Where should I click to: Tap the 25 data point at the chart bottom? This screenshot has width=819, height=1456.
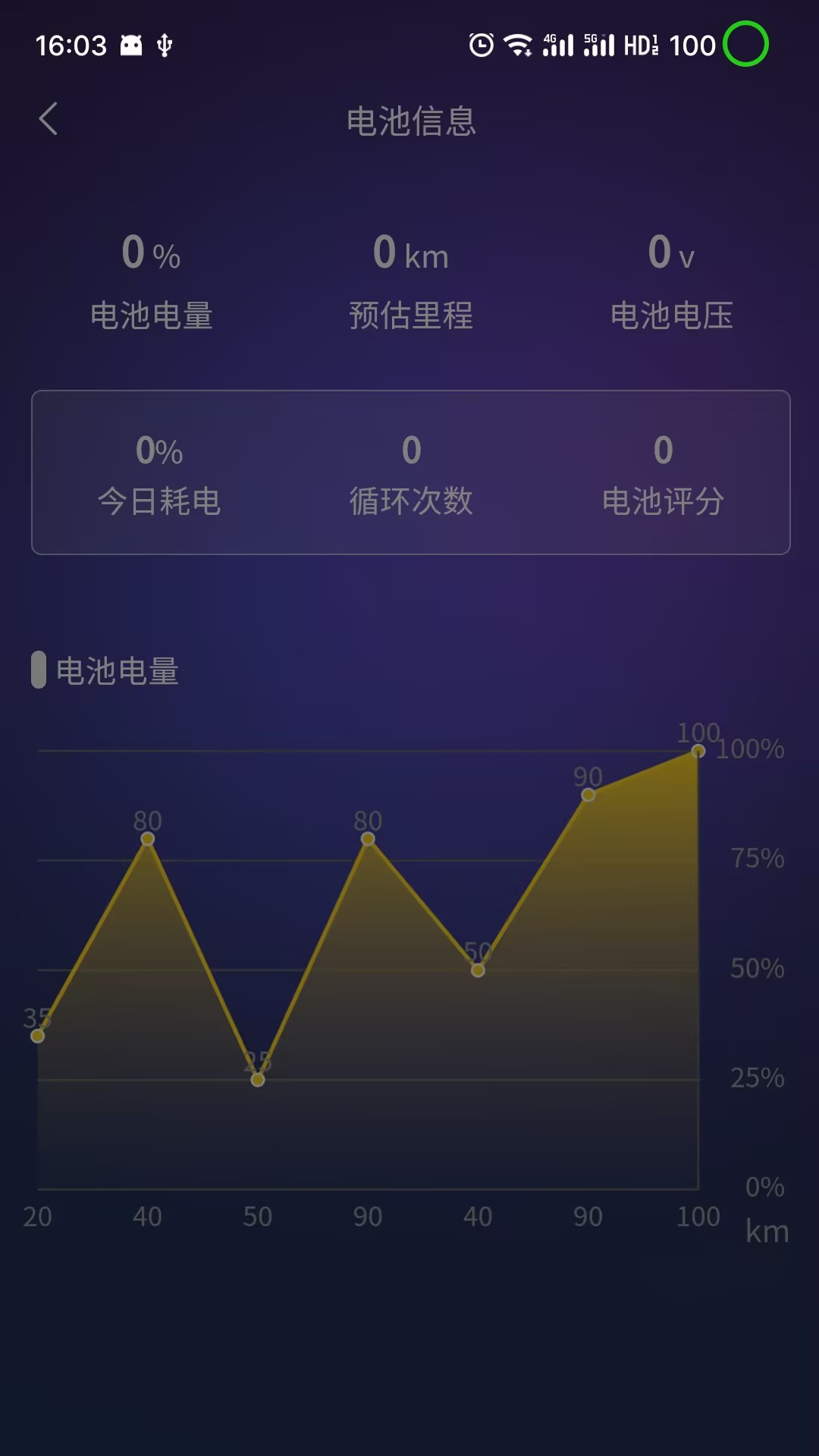click(x=258, y=1078)
